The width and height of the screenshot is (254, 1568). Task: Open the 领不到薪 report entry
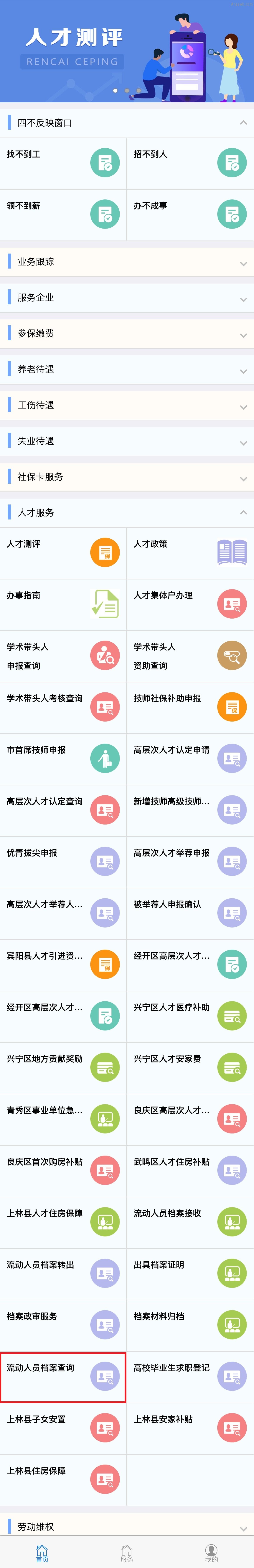[63, 214]
